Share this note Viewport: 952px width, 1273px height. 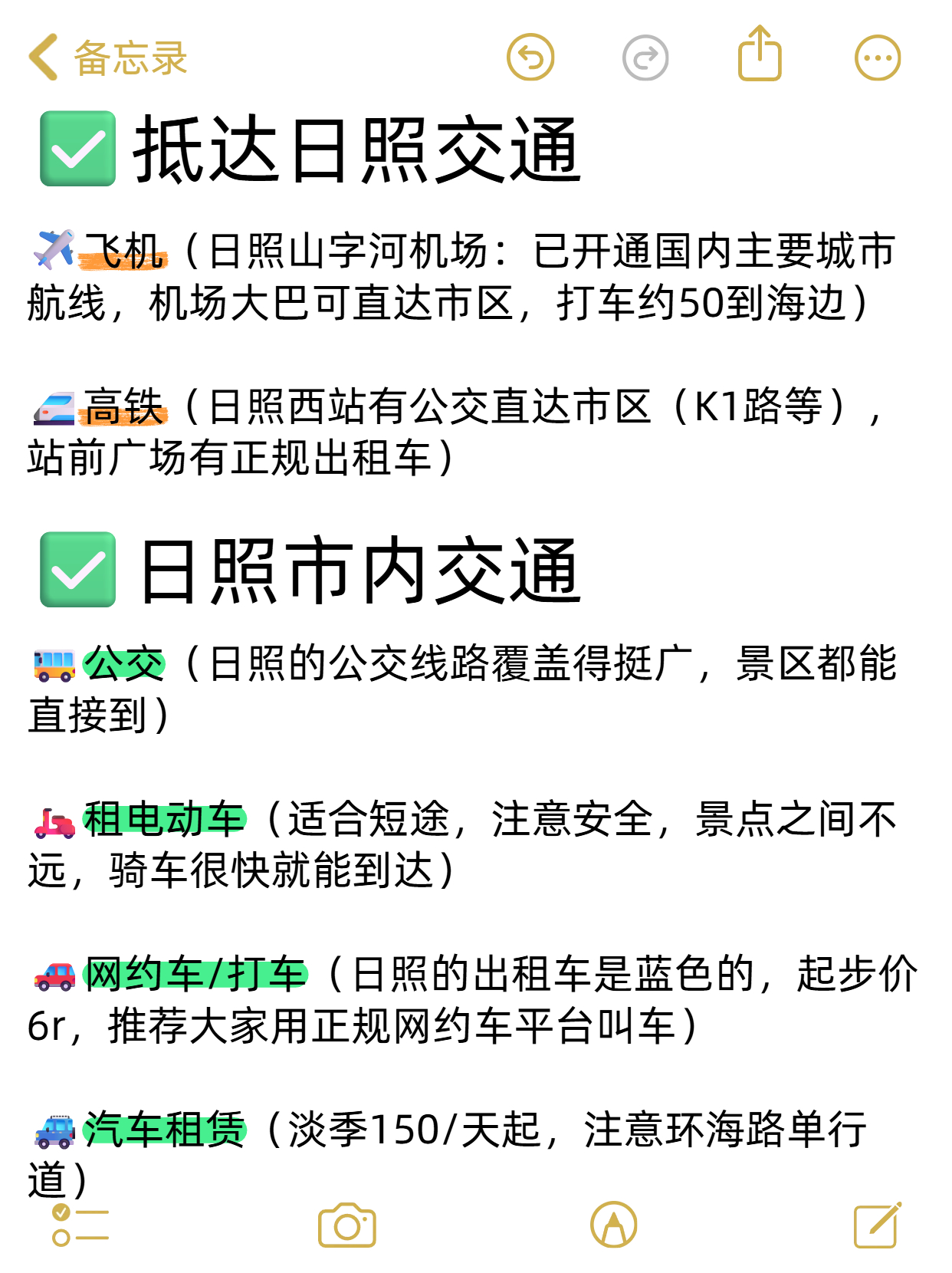[x=760, y=55]
